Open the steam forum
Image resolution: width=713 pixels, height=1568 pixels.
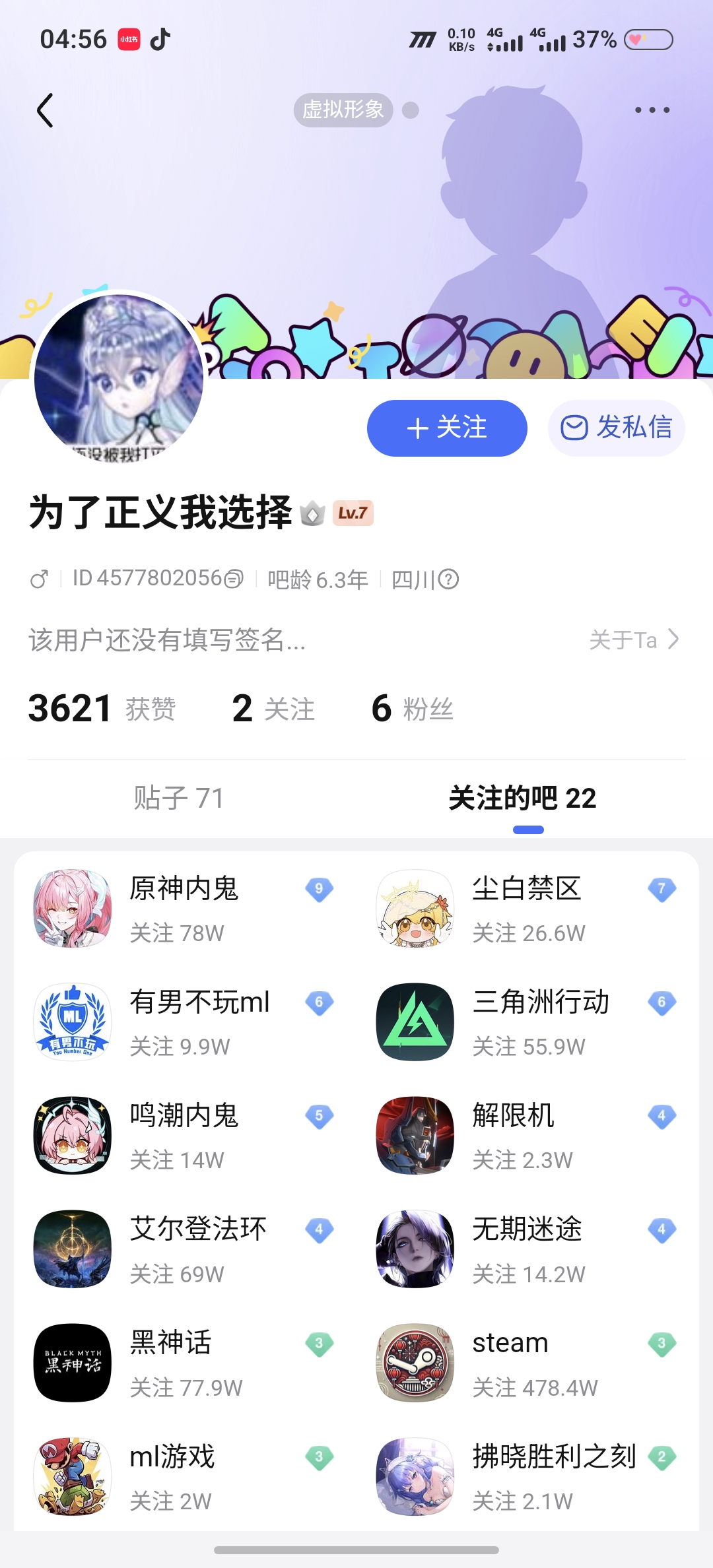pos(510,1363)
